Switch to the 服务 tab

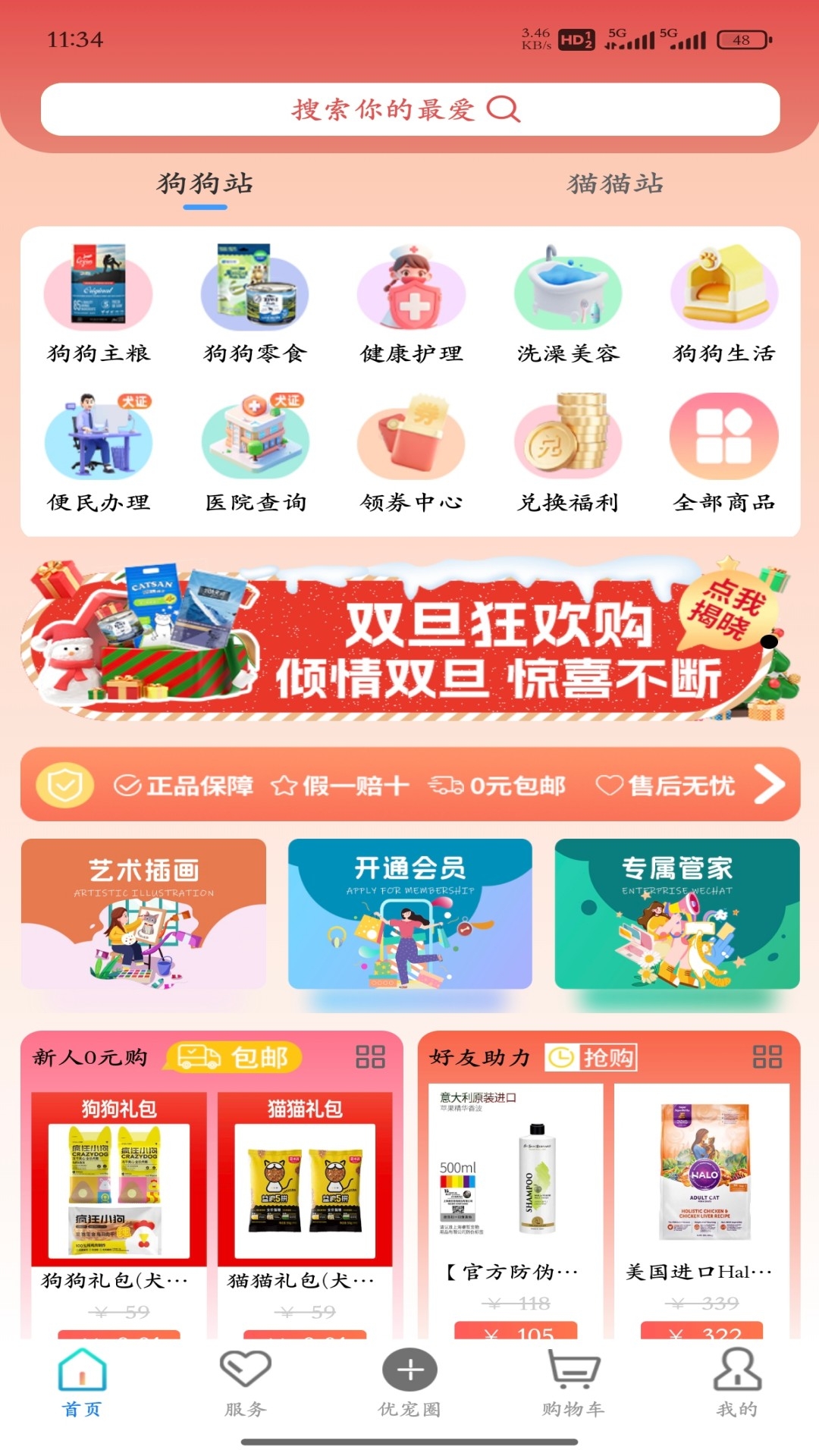(x=245, y=1383)
